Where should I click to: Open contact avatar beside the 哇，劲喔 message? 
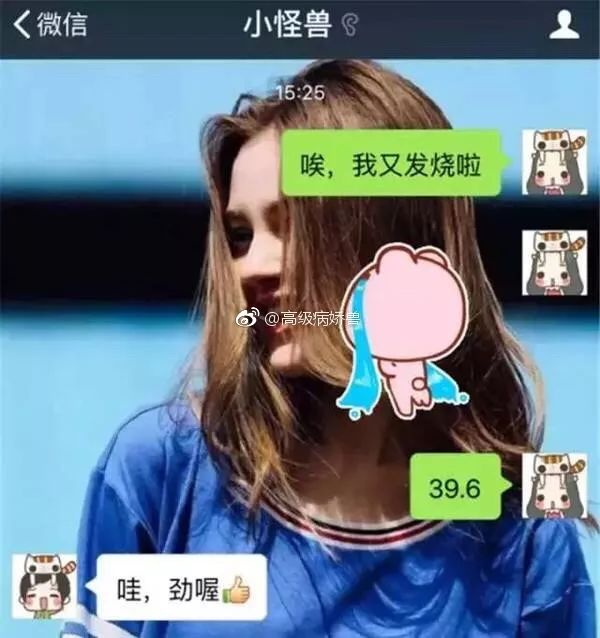[x=44, y=586]
